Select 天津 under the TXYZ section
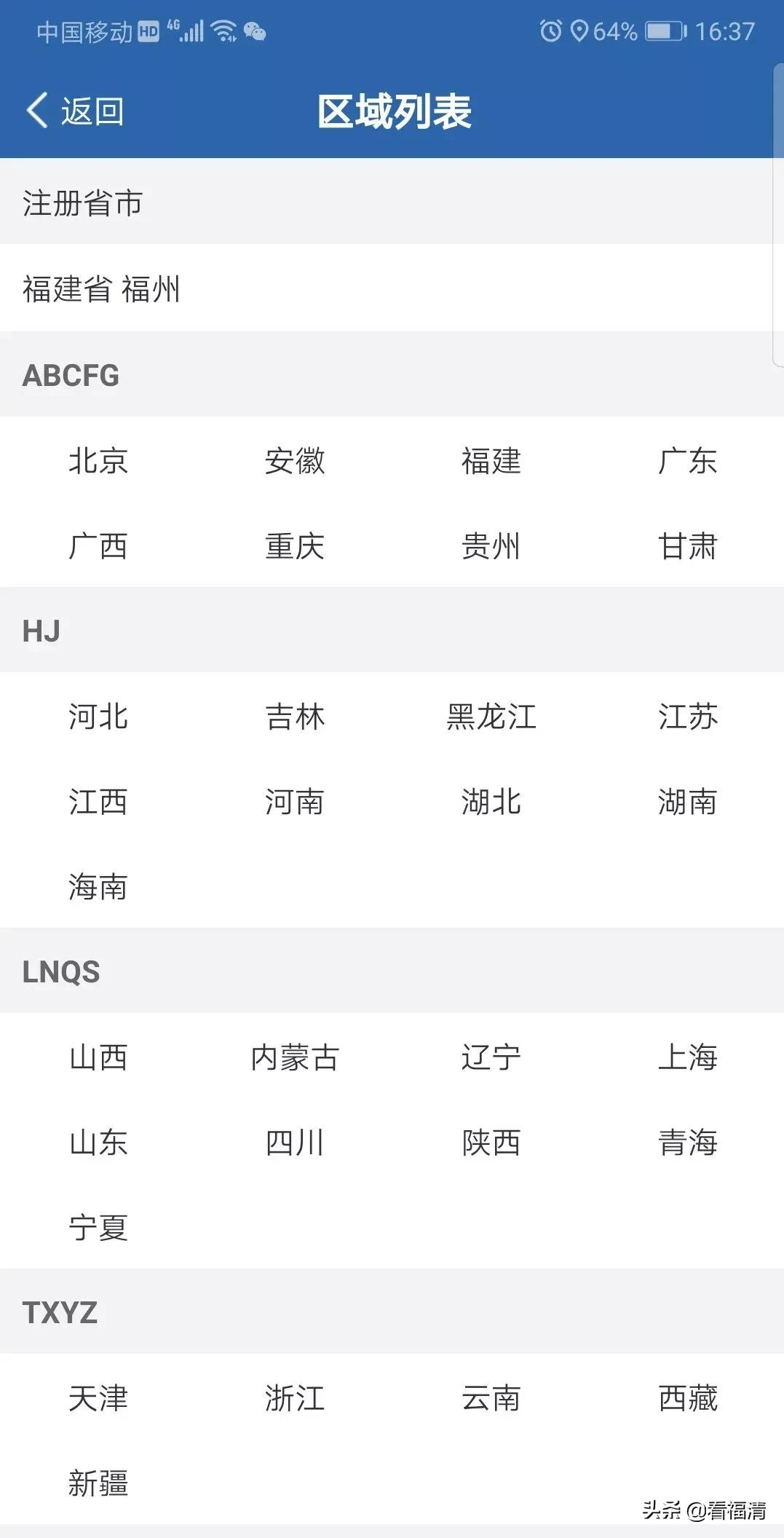The height and width of the screenshot is (1538, 784). [x=98, y=1399]
